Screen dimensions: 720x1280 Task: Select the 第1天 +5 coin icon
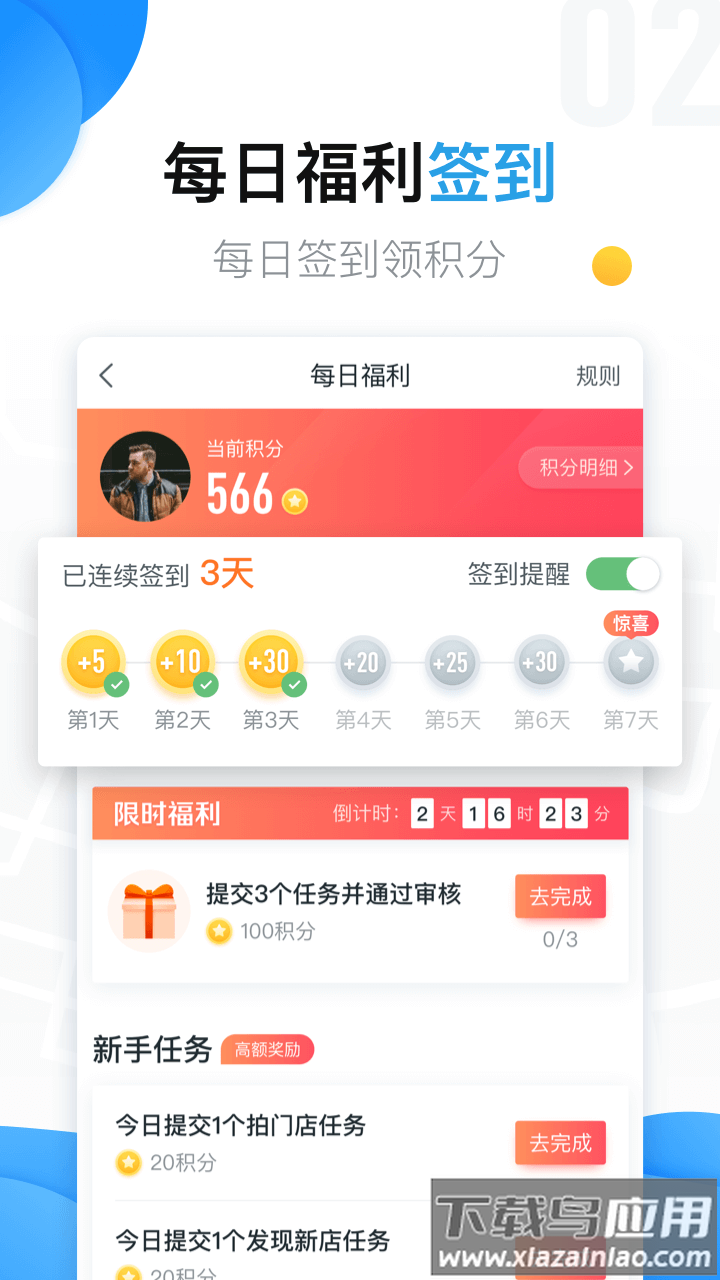point(93,661)
